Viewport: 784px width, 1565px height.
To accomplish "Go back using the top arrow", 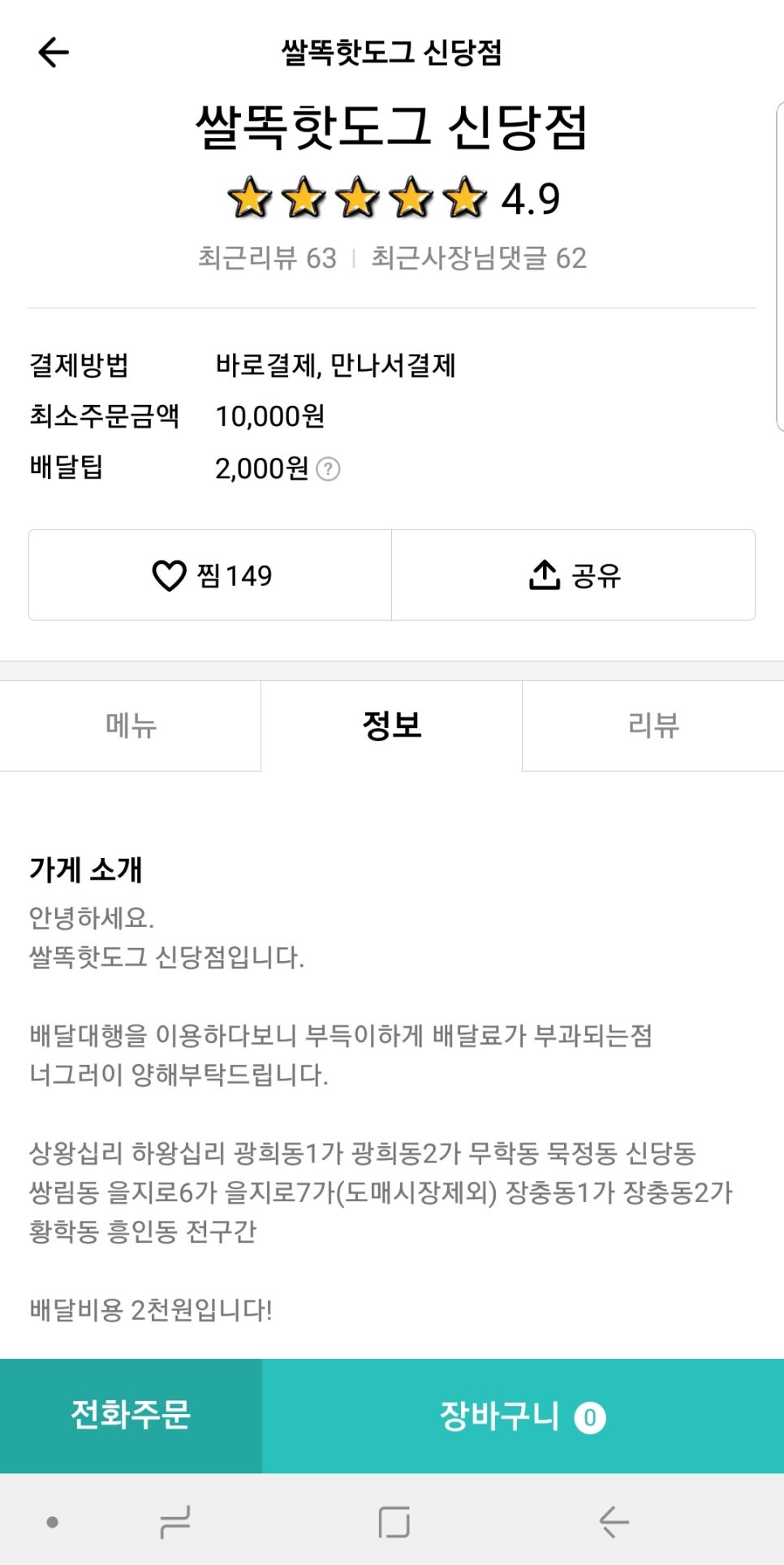I will 54,53.
